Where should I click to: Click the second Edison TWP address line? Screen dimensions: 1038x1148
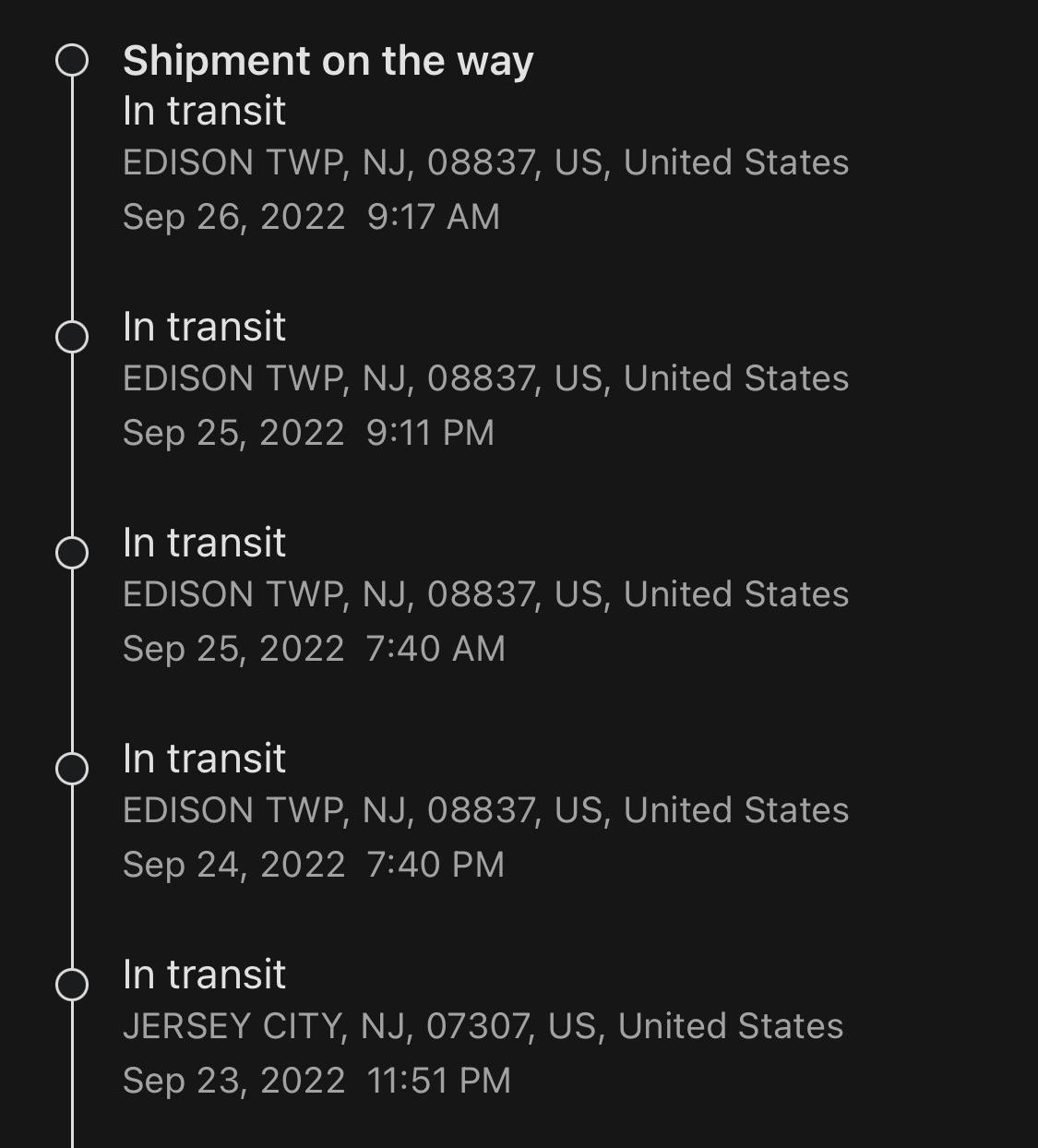click(486, 379)
